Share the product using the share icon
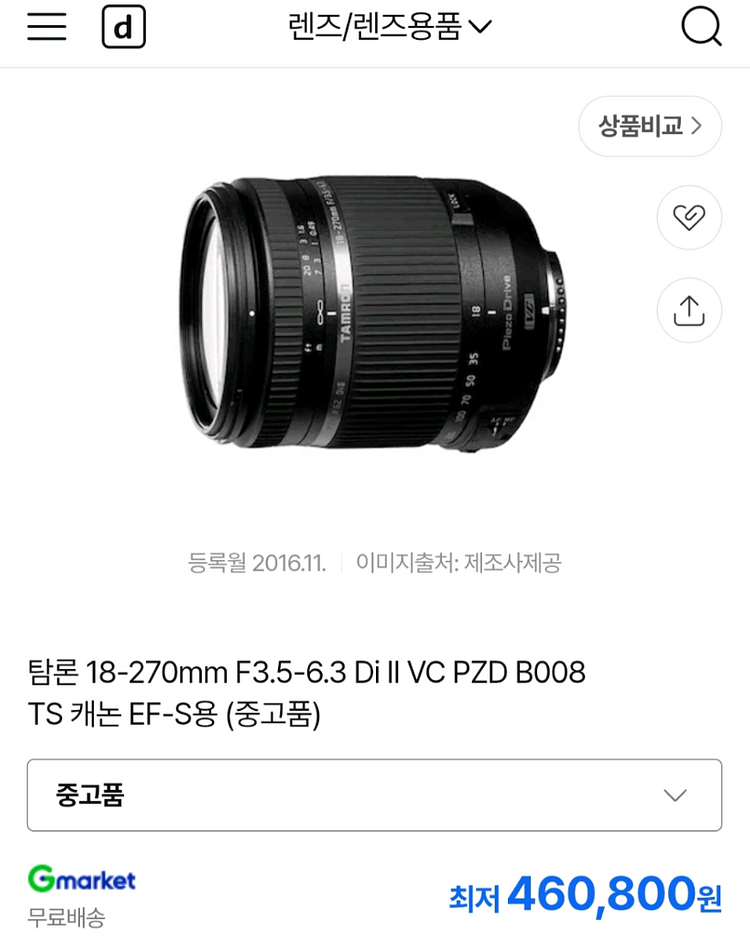Image resolution: width=750 pixels, height=938 pixels. point(688,310)
